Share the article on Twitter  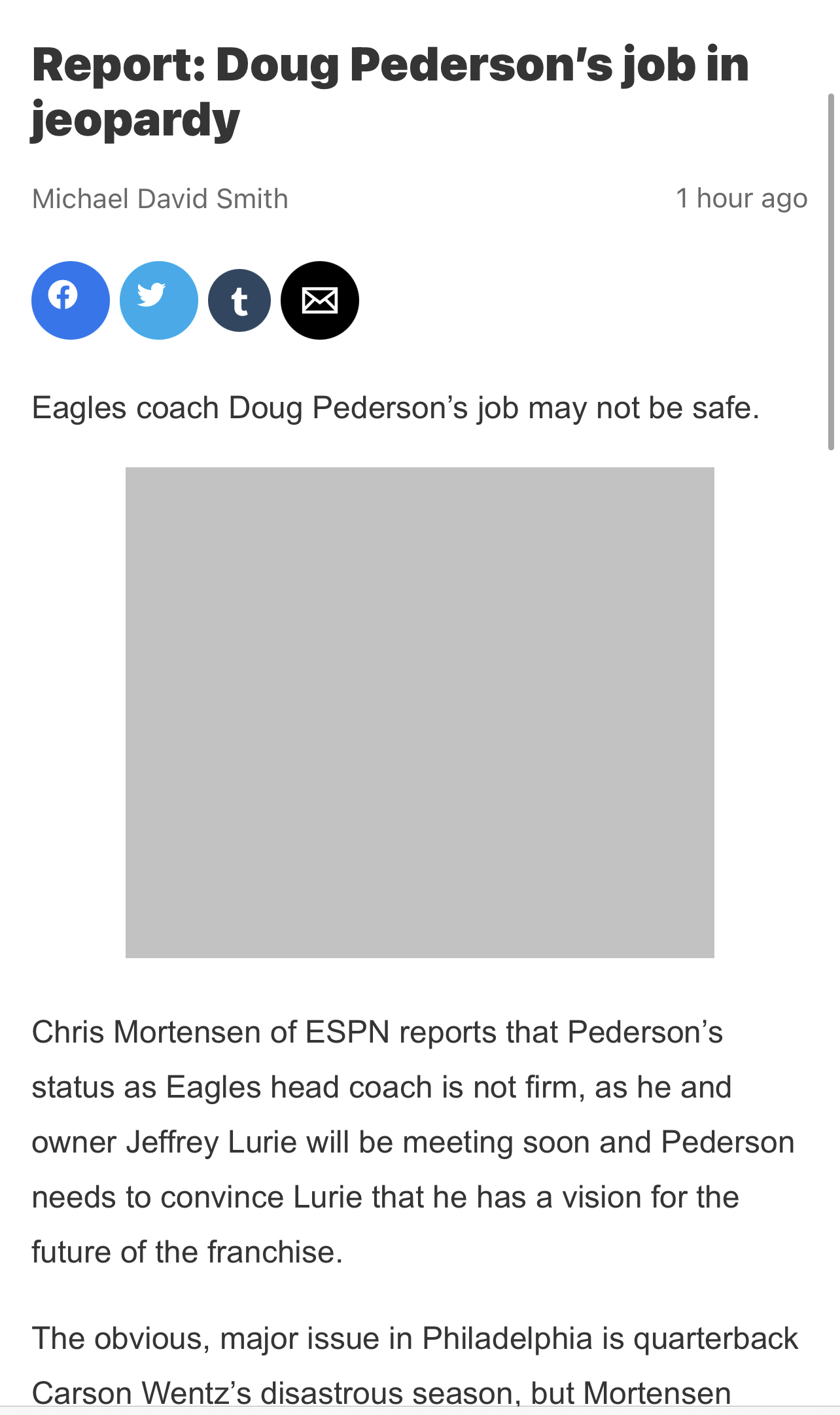(159, 300)
